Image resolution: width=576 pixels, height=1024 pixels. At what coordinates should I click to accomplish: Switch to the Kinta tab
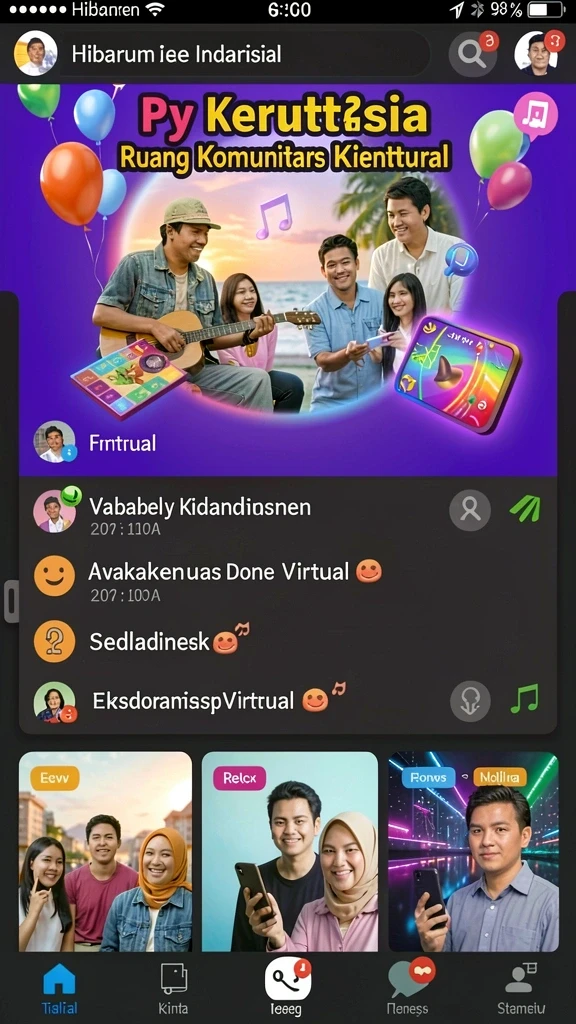pos(174,989)
